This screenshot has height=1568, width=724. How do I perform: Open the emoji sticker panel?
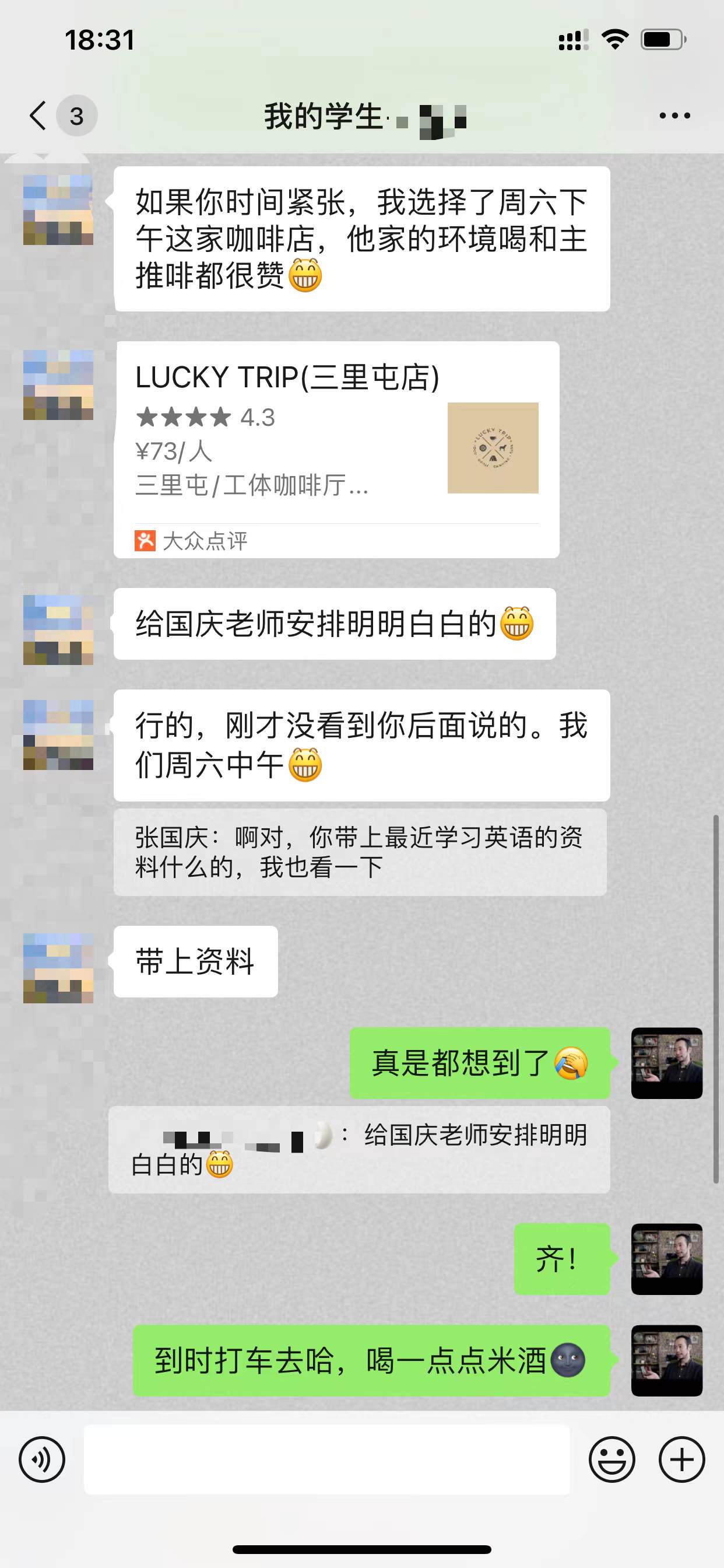pyautogui.click(x=611, y=1459)
